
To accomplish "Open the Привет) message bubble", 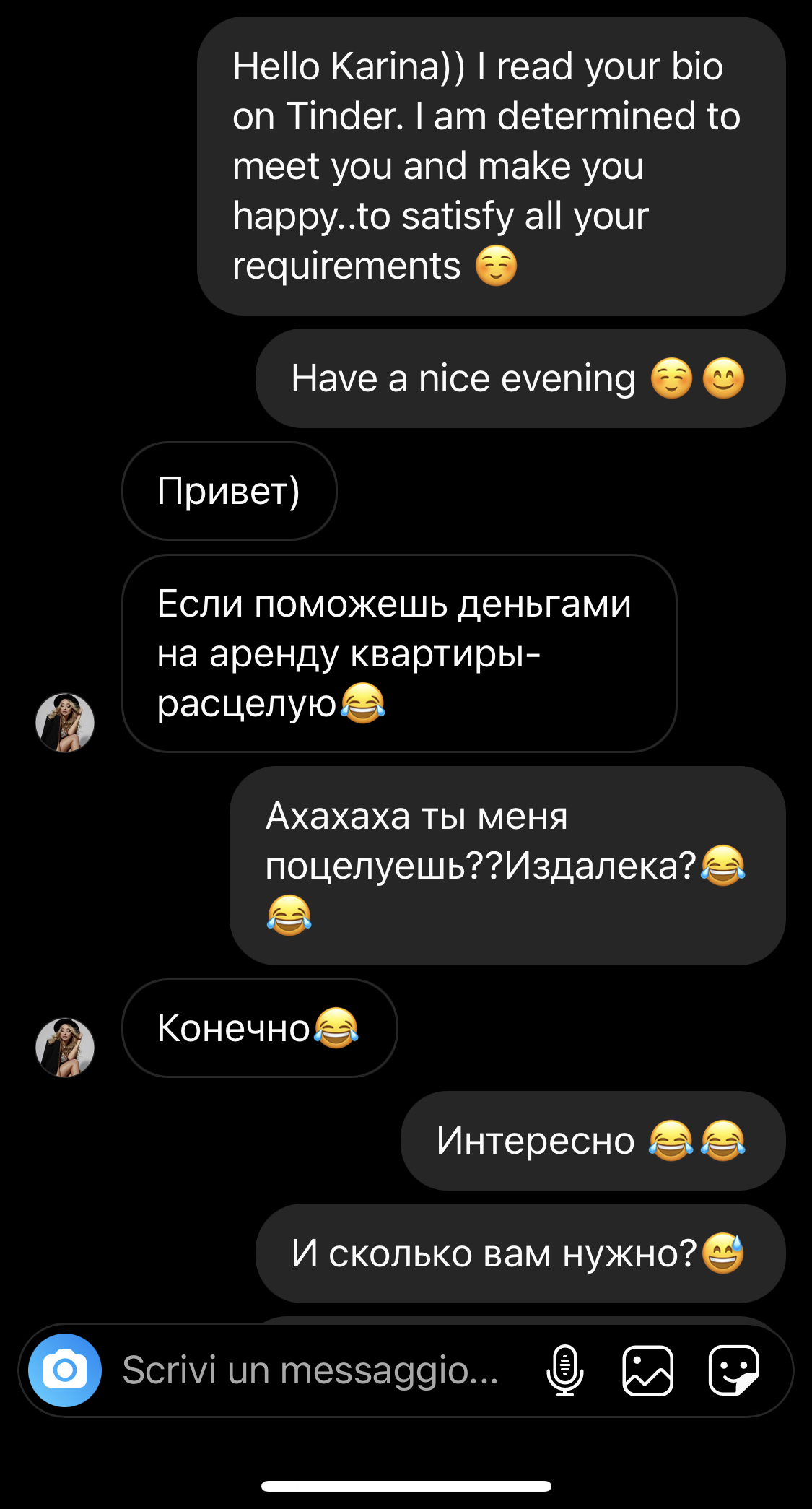I will click(x=230, y=490).
